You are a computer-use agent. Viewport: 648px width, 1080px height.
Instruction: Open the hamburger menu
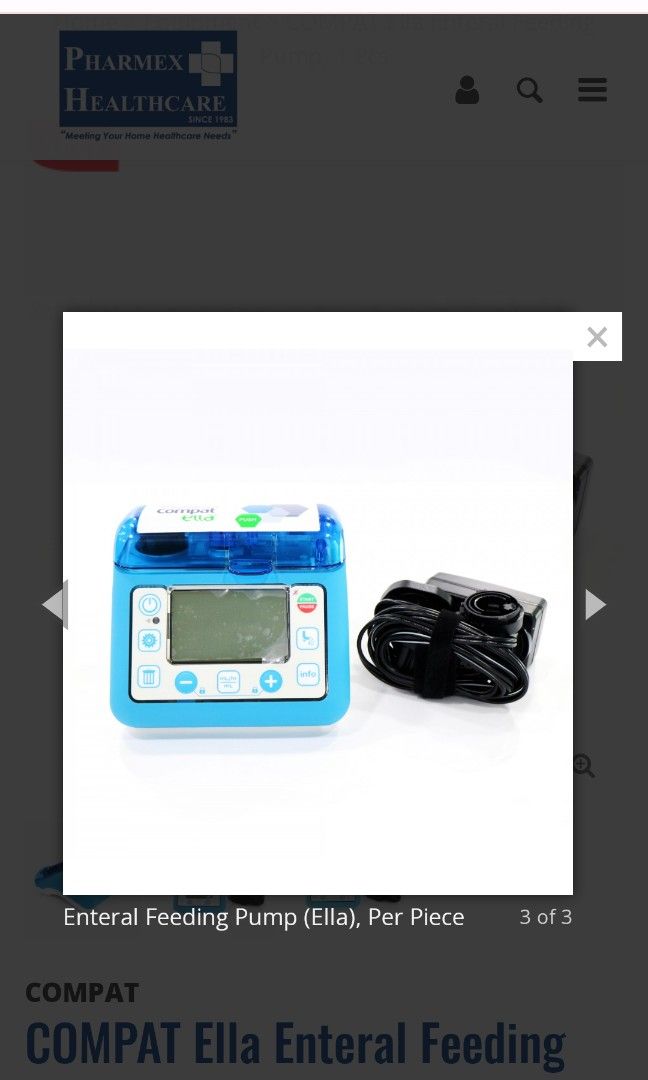[592, 91]
